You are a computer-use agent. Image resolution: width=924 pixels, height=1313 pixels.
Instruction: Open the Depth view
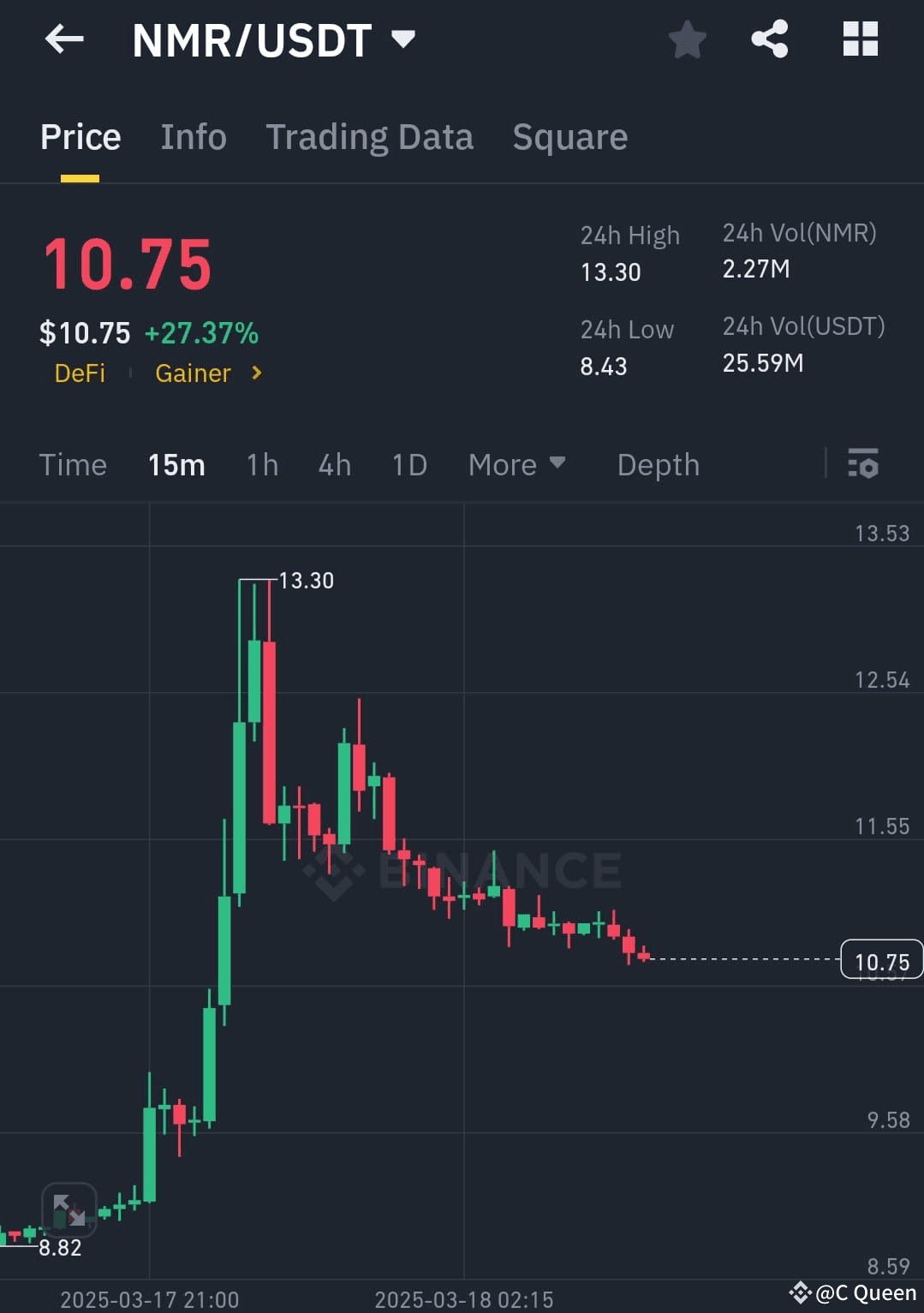(x=658, y=464)
